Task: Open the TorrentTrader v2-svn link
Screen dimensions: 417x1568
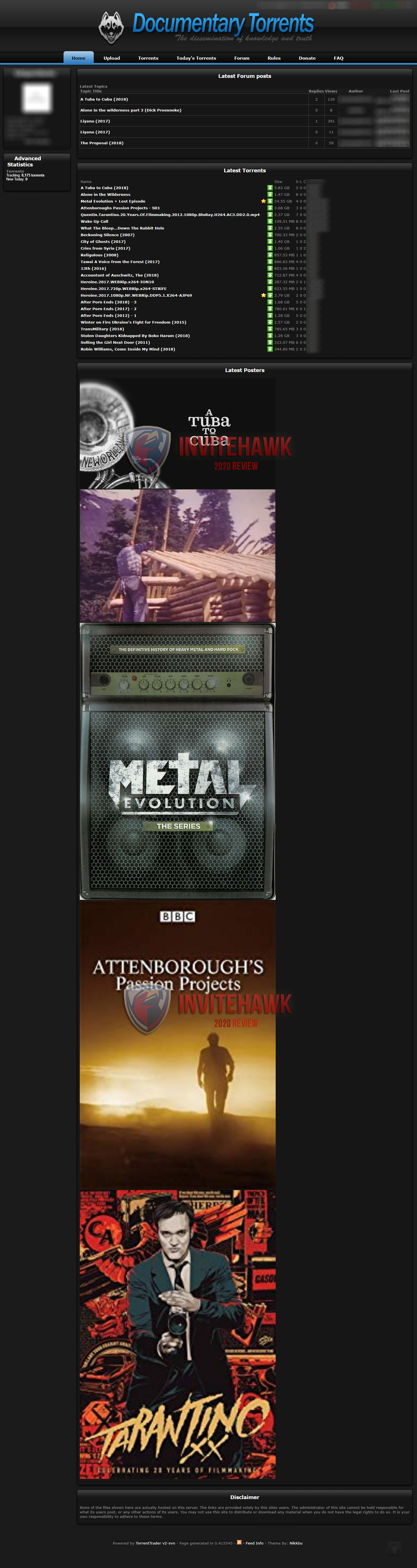Action: (x=155, y=1543)
